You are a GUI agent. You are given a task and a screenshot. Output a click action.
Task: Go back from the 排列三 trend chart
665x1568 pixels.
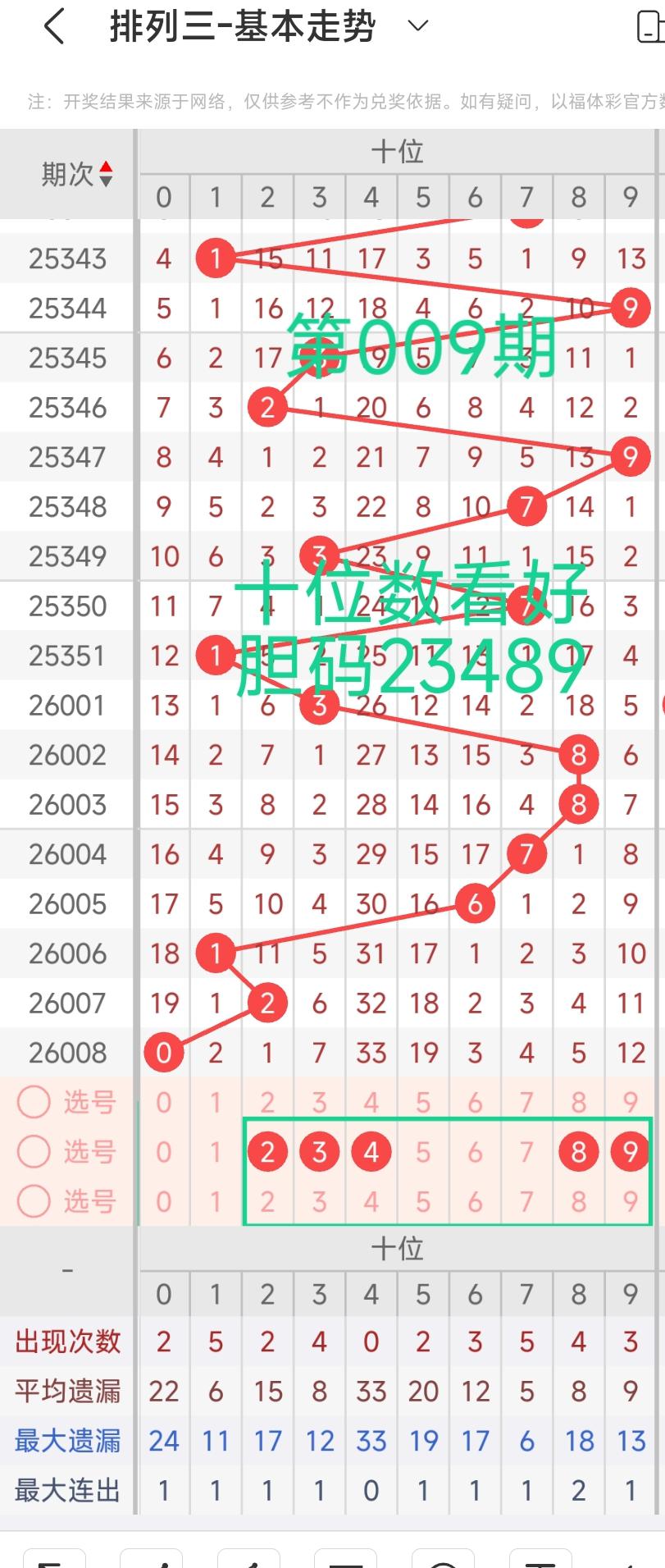(54, 27)
